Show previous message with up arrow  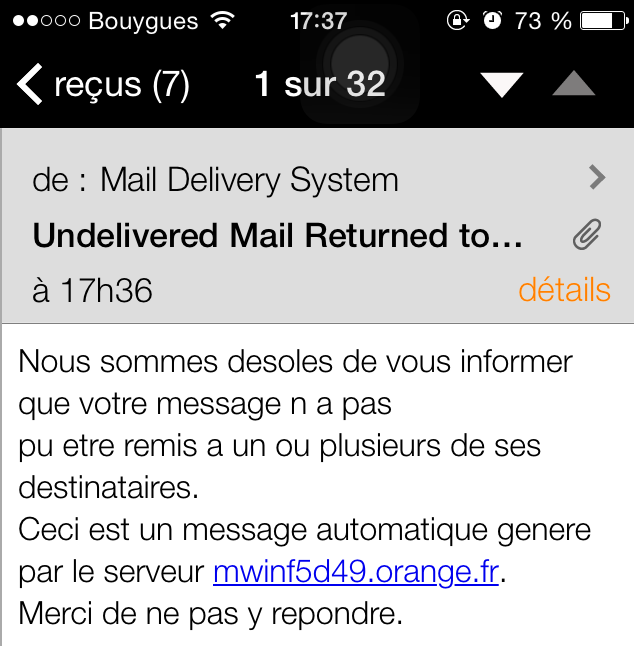(573, 85)
